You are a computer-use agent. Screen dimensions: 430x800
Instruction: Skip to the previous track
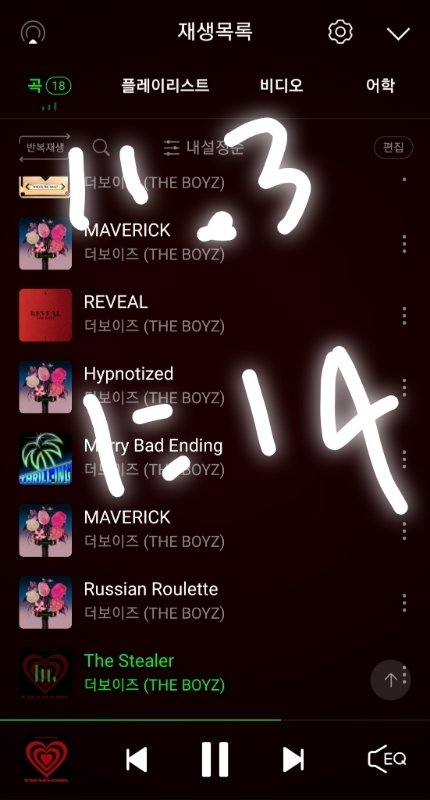tap(137, 759)
